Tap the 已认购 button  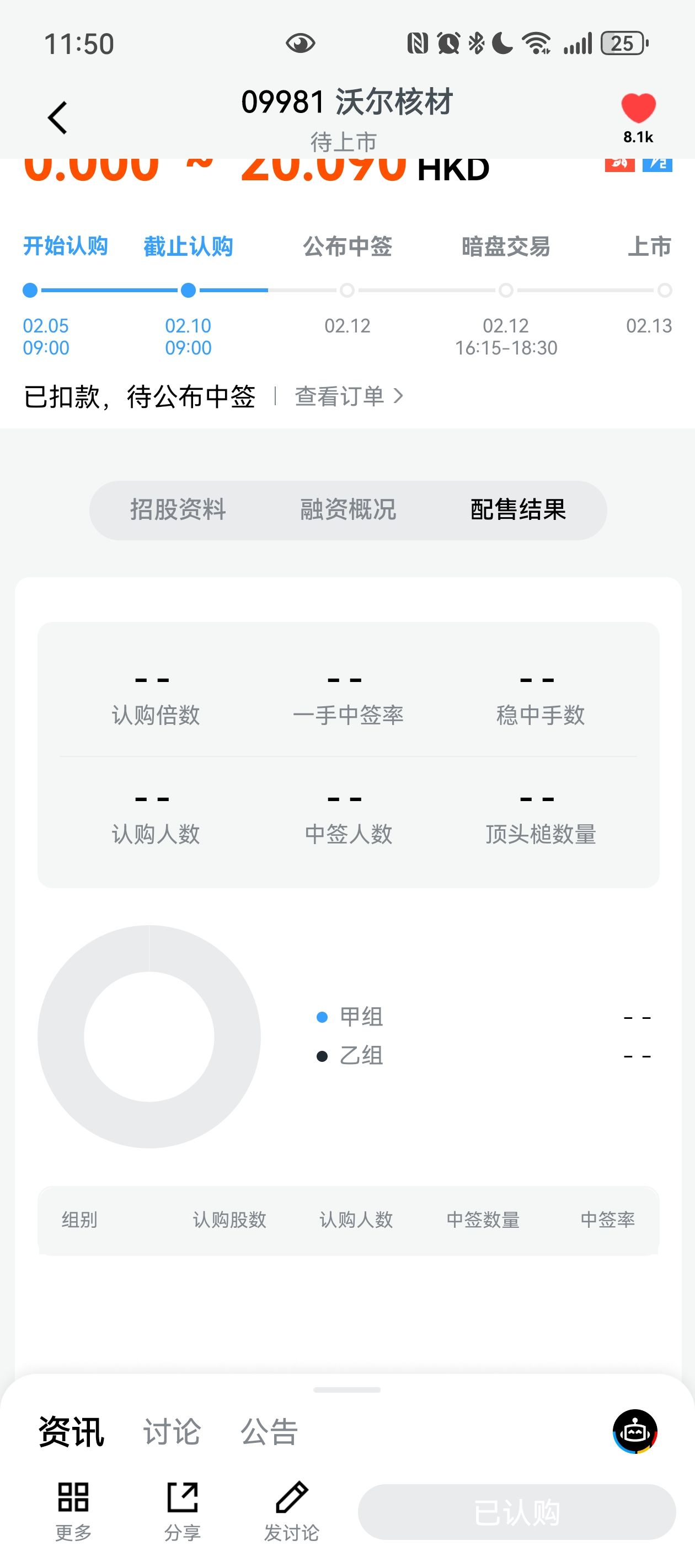pos(516,1512)
